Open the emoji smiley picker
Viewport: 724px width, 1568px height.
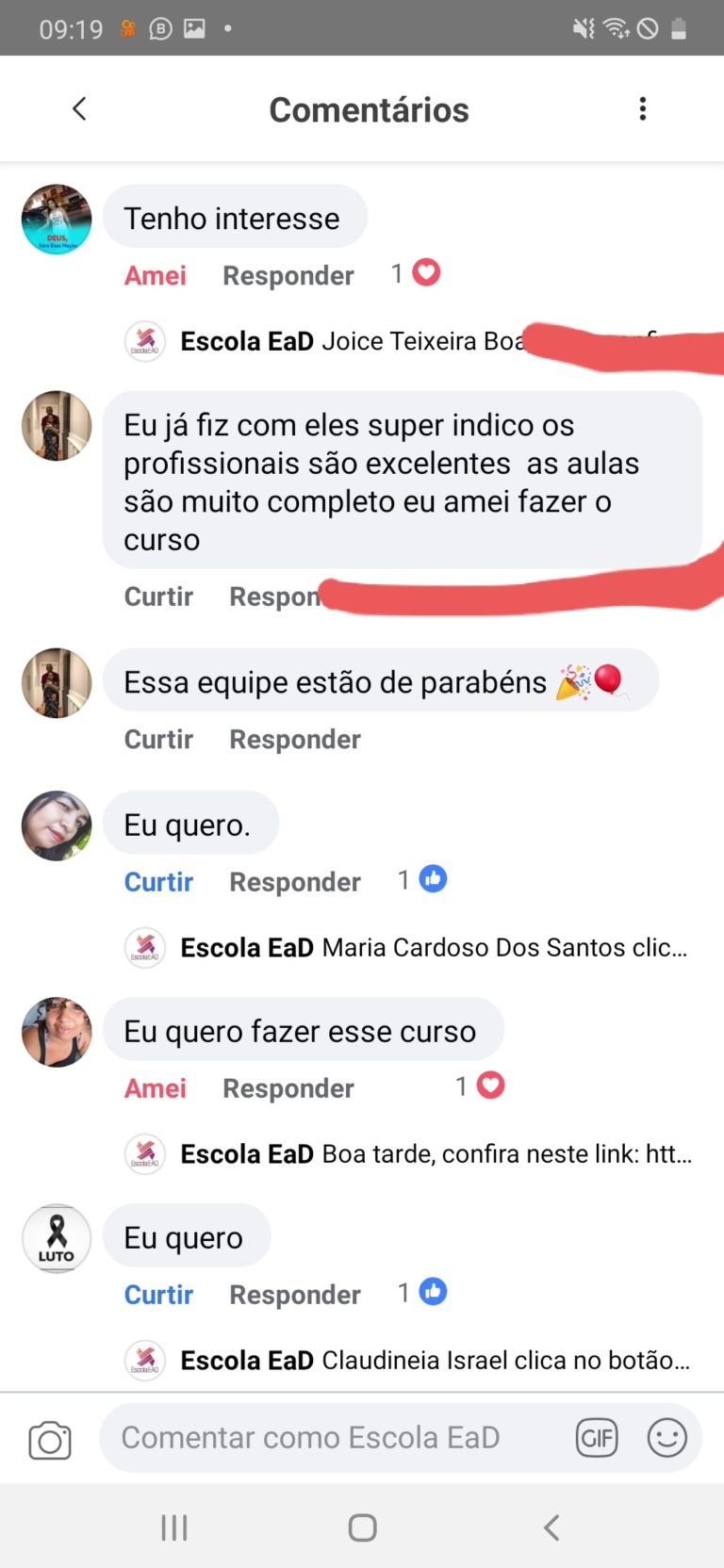(x=666, y=1438)
